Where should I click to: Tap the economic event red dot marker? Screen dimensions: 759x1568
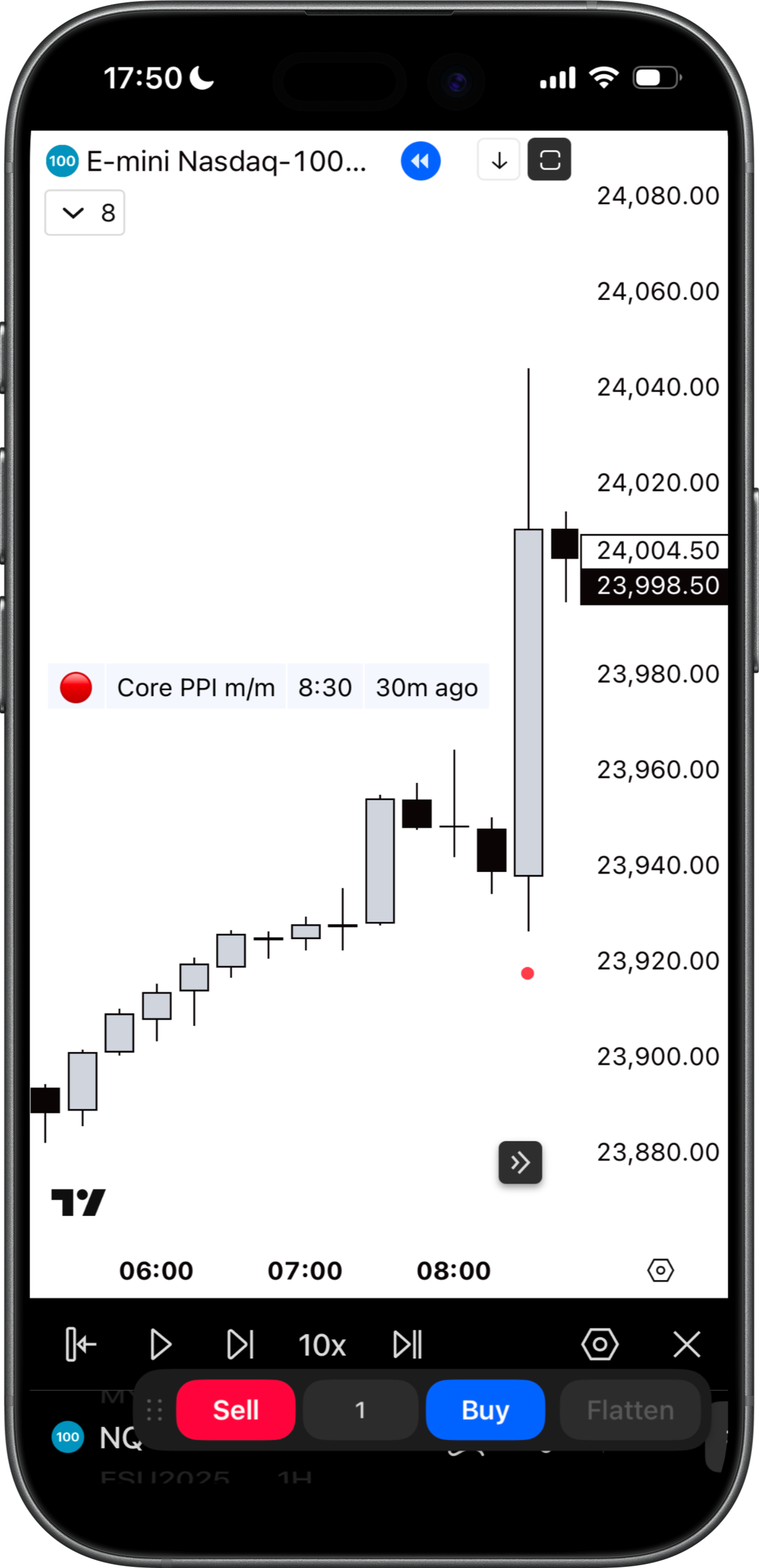[527, 973]
